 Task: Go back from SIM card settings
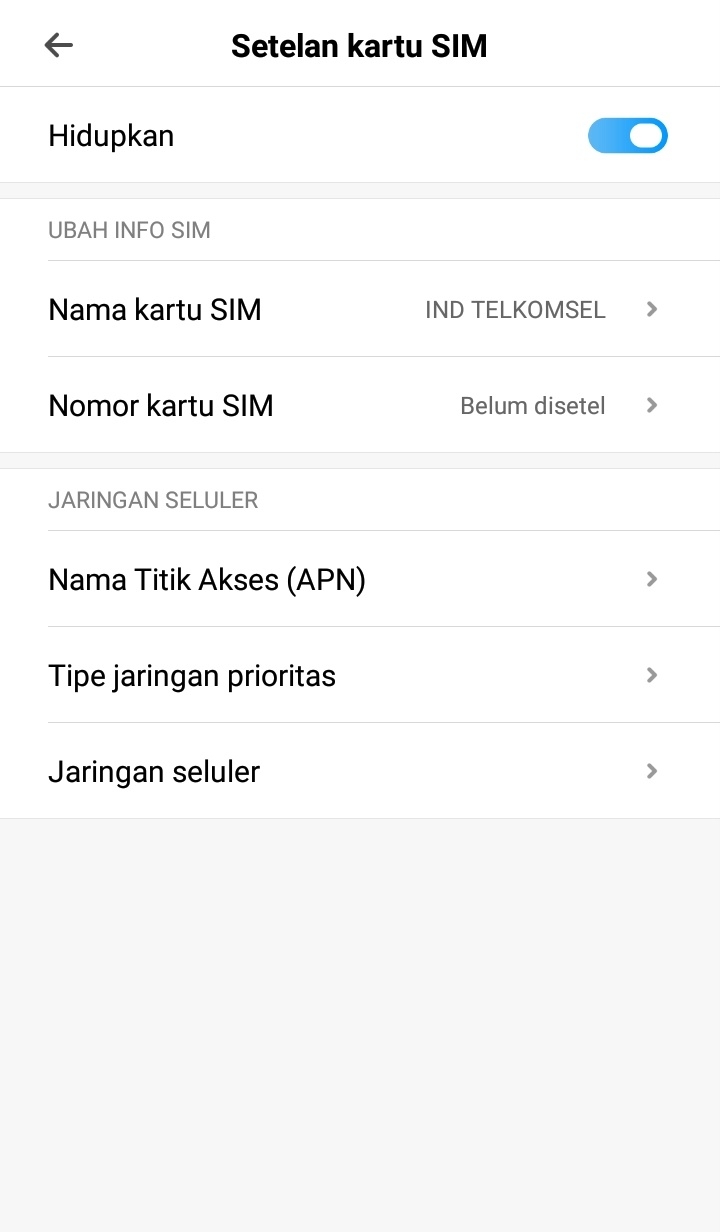(59, 45)
